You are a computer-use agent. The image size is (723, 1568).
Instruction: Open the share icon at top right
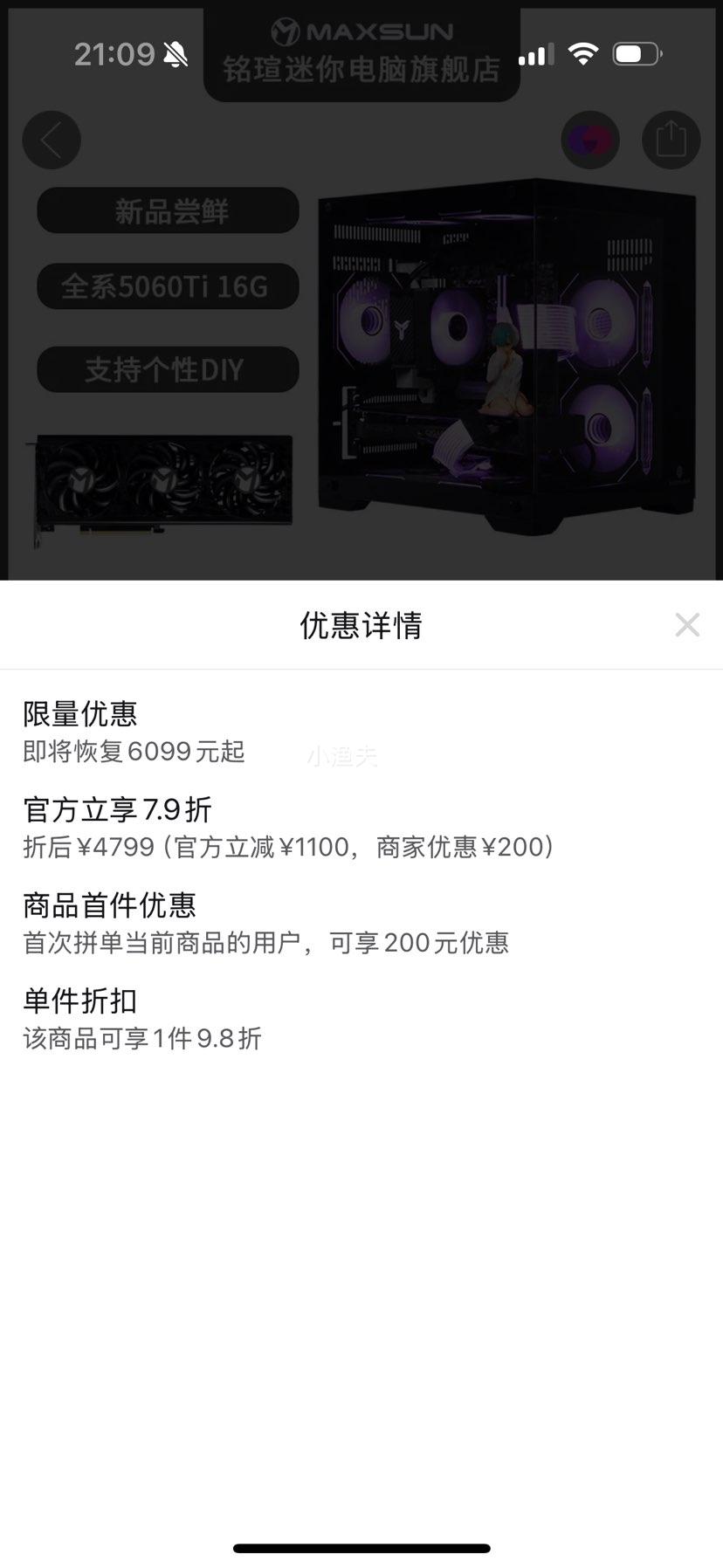(671, 140)
